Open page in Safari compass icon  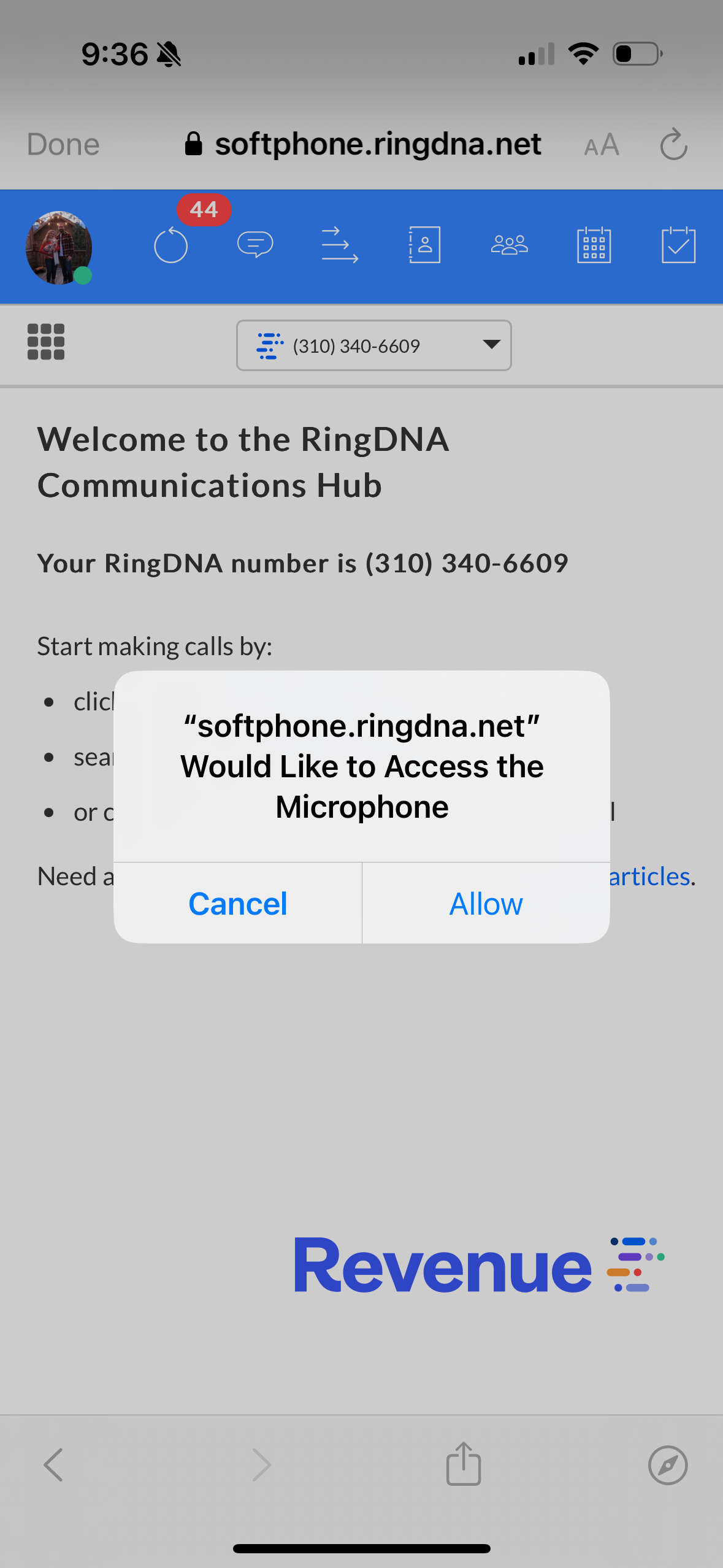point(668,1465)
